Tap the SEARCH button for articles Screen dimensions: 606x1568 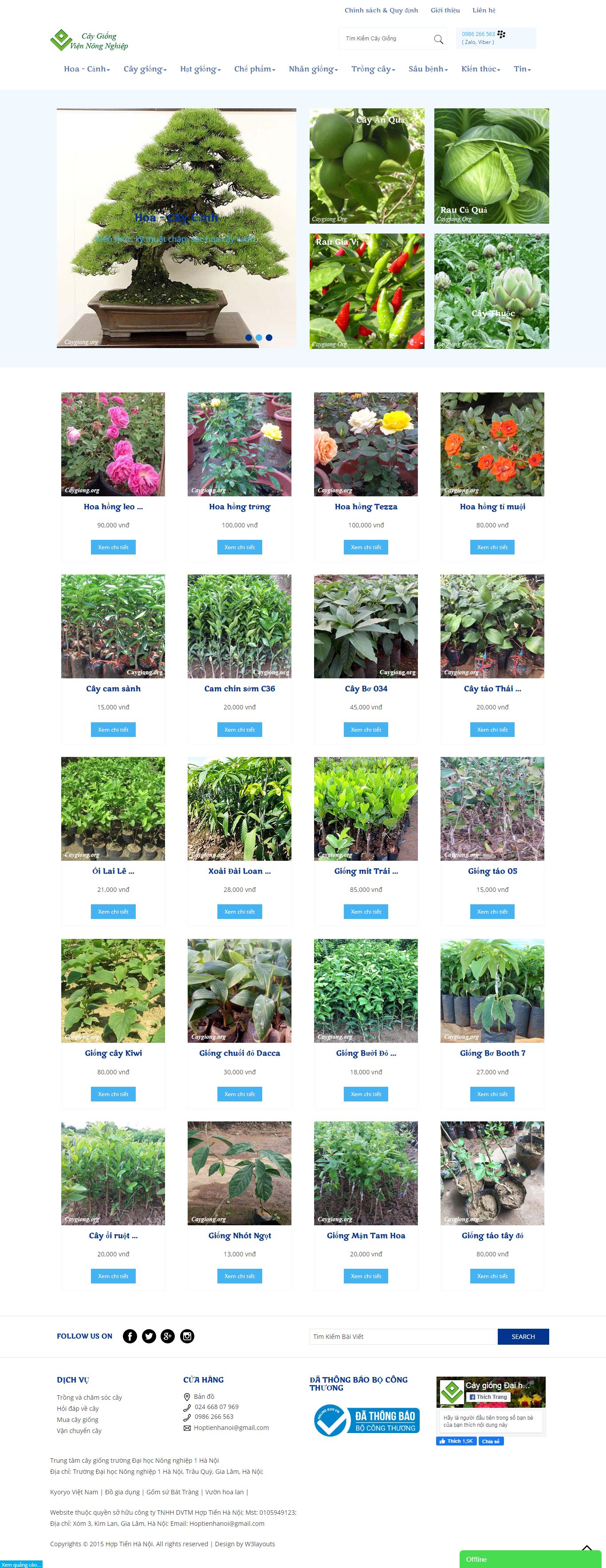coord(523,1337)
